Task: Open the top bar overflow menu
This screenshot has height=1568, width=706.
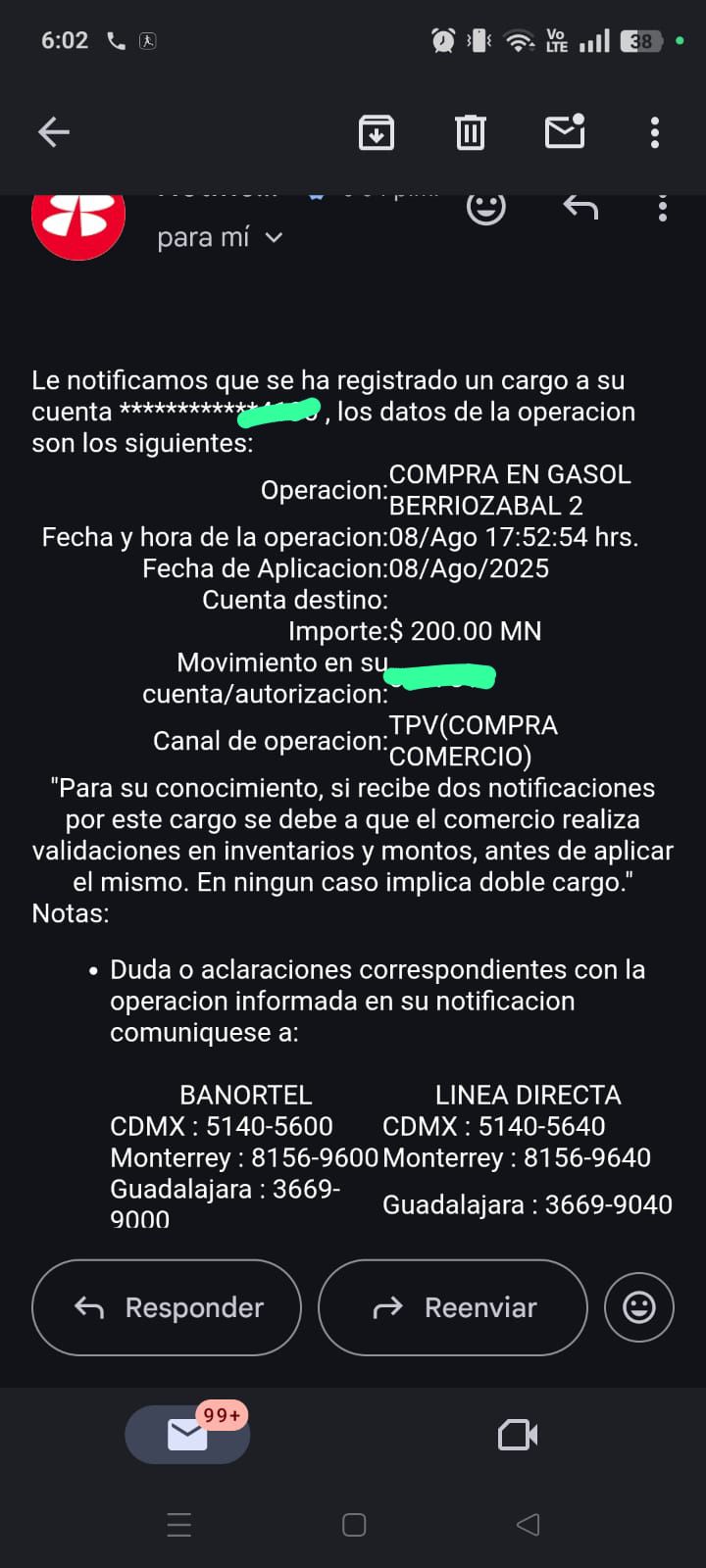Action: (655, 132)
